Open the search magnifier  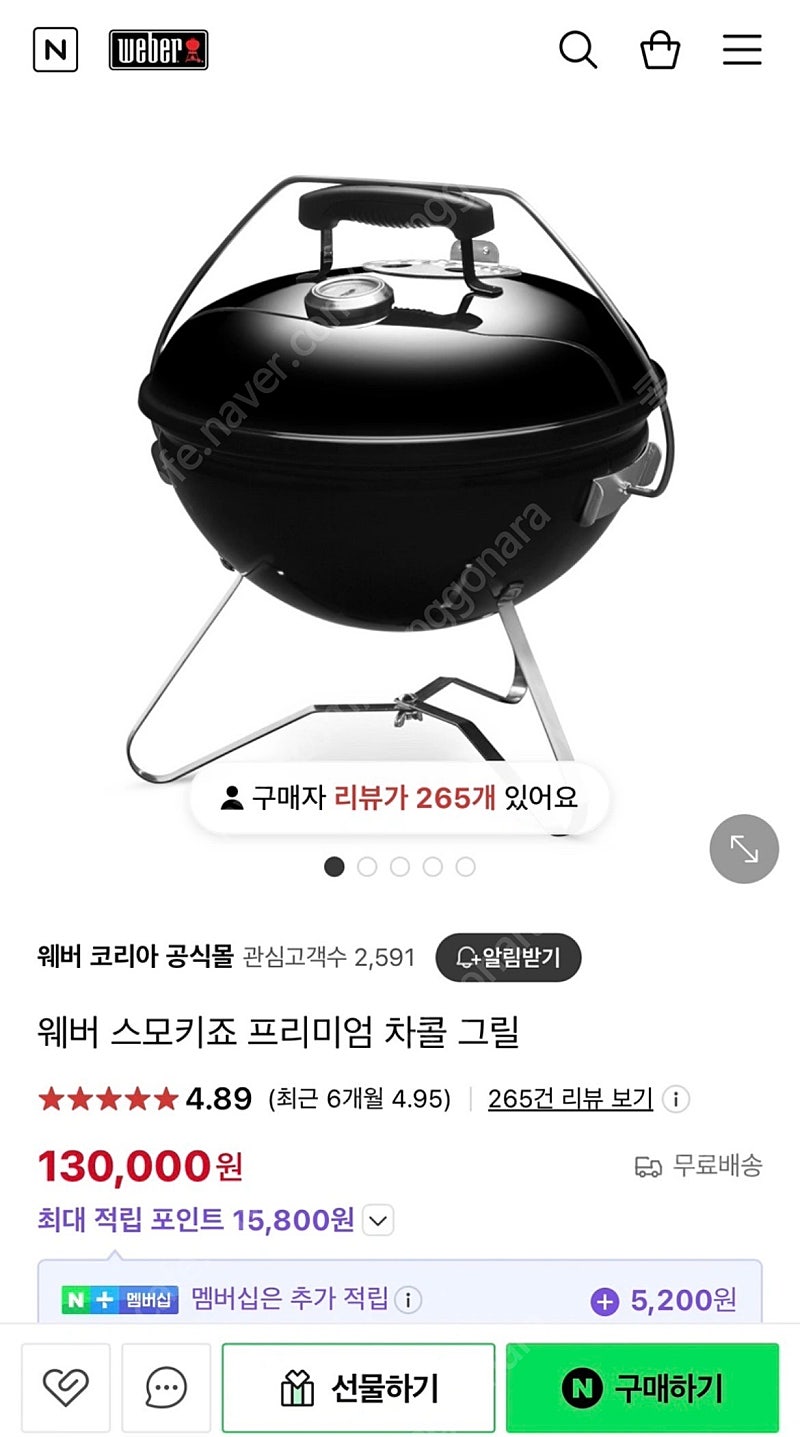577,50
